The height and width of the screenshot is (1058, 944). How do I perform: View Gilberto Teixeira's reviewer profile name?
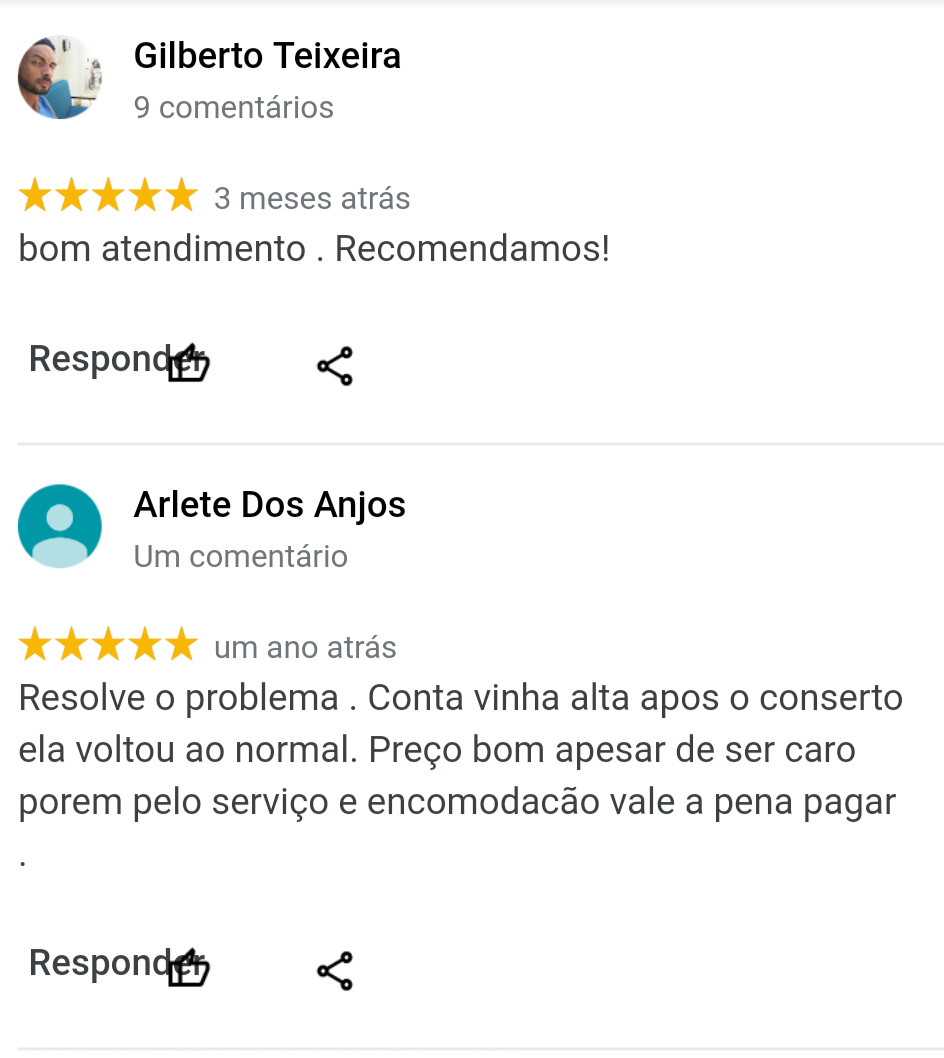[267, 56]
